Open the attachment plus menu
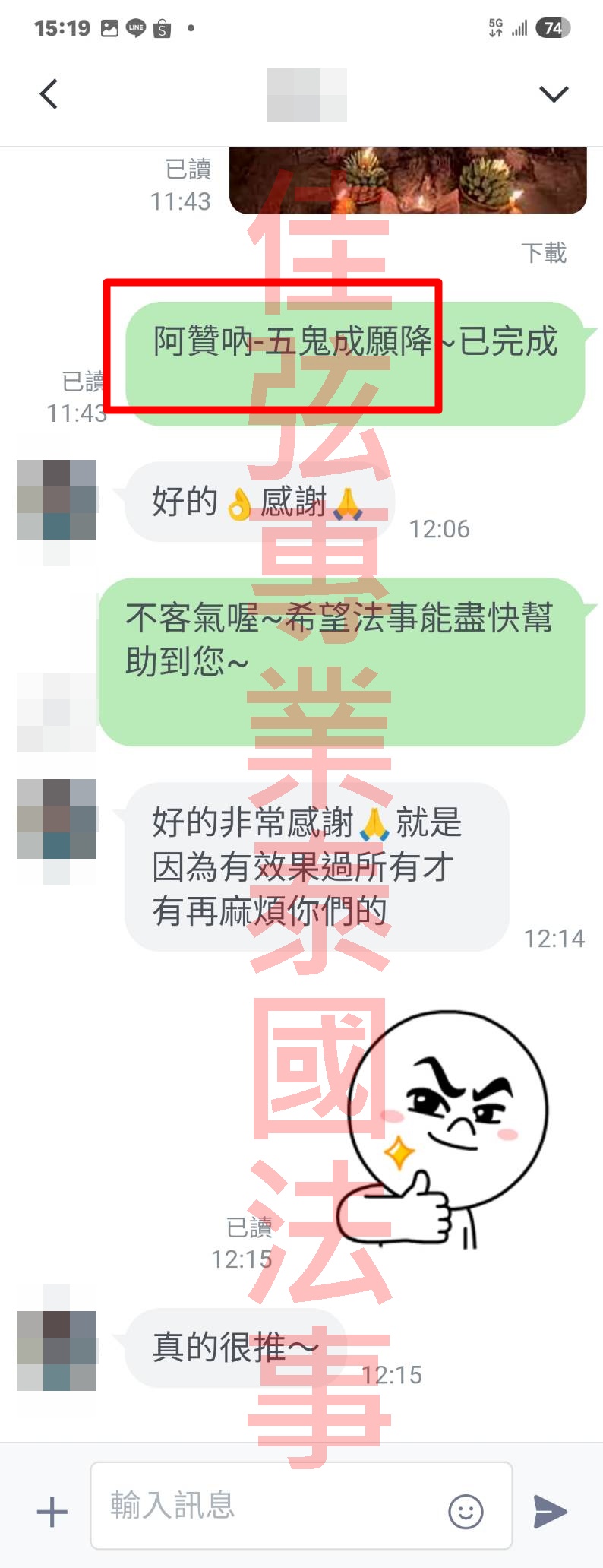The height and width of the screenshot is (1568, 603). 52,1512
